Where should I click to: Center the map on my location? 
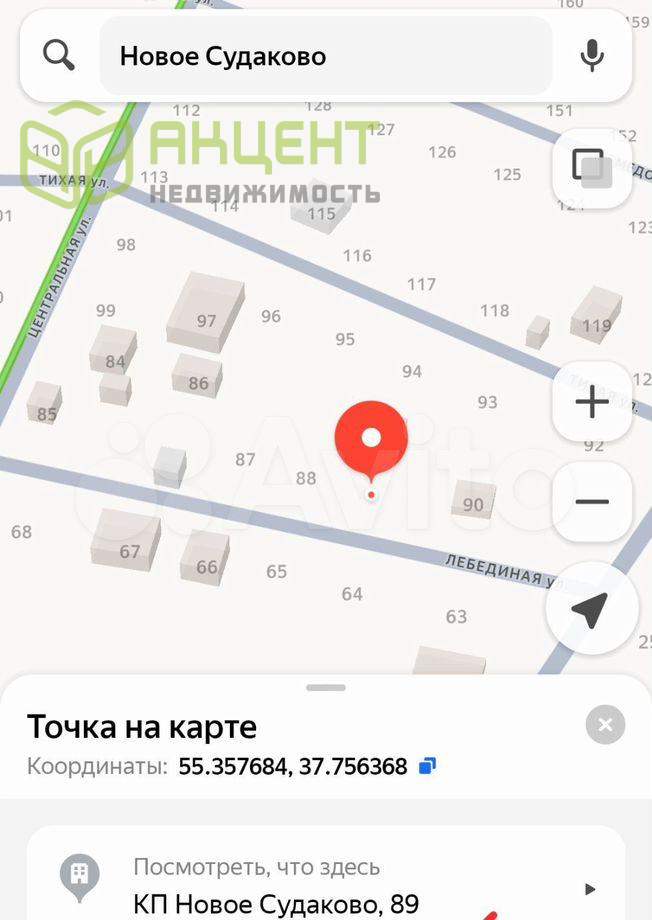591,609
